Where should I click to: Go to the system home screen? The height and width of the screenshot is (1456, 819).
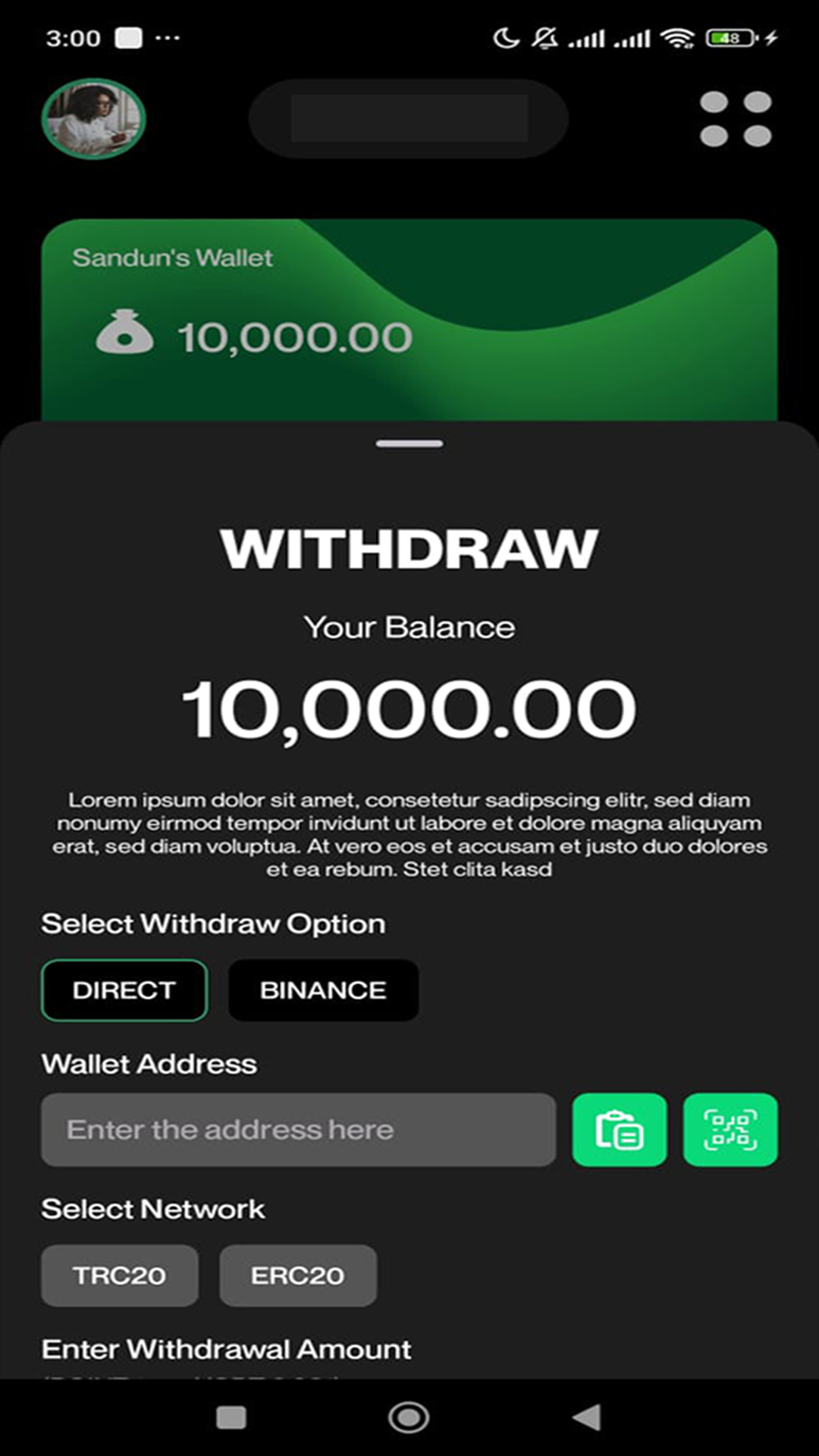click(x=409, y=1417)
